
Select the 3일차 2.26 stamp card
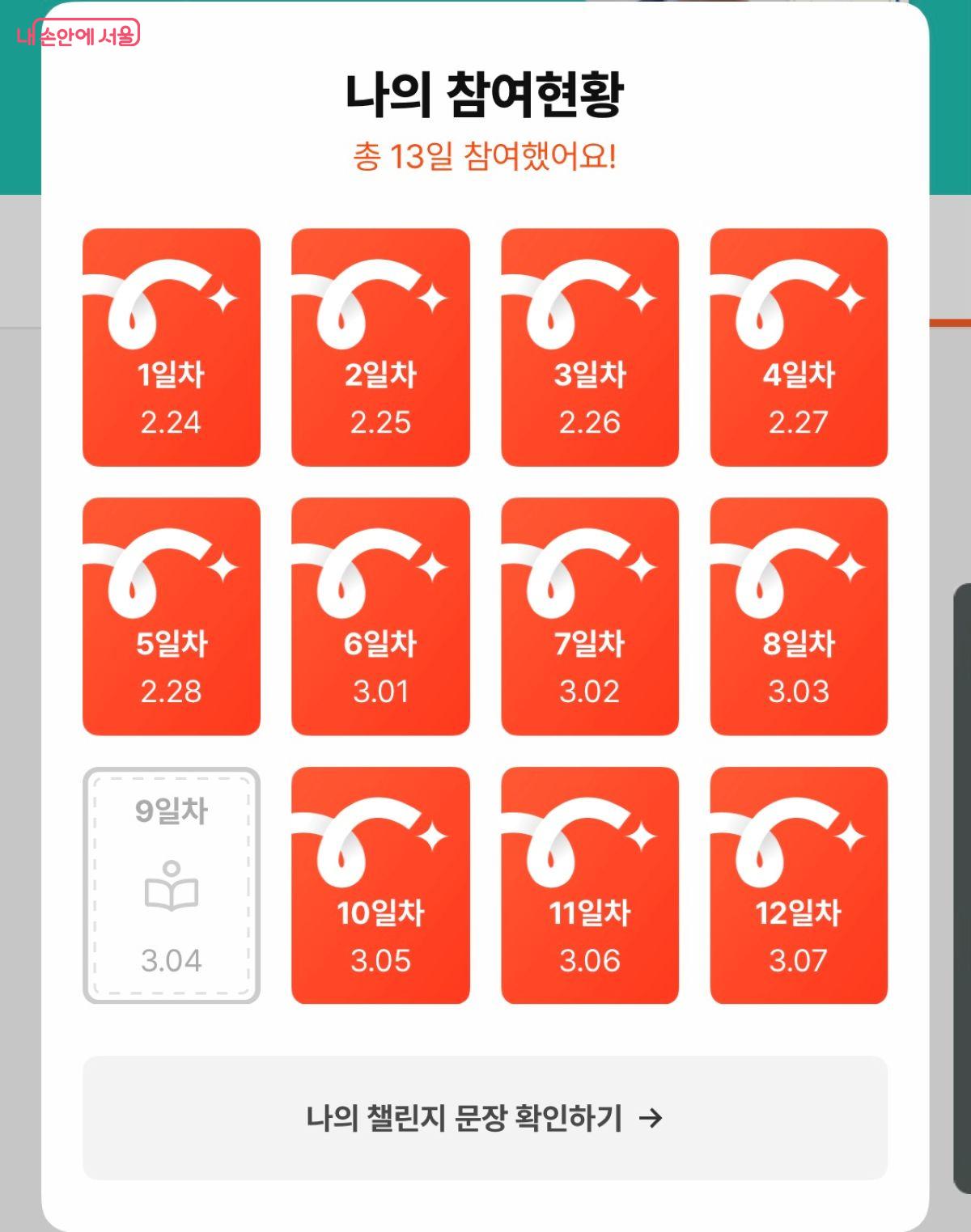click(590, 348)
